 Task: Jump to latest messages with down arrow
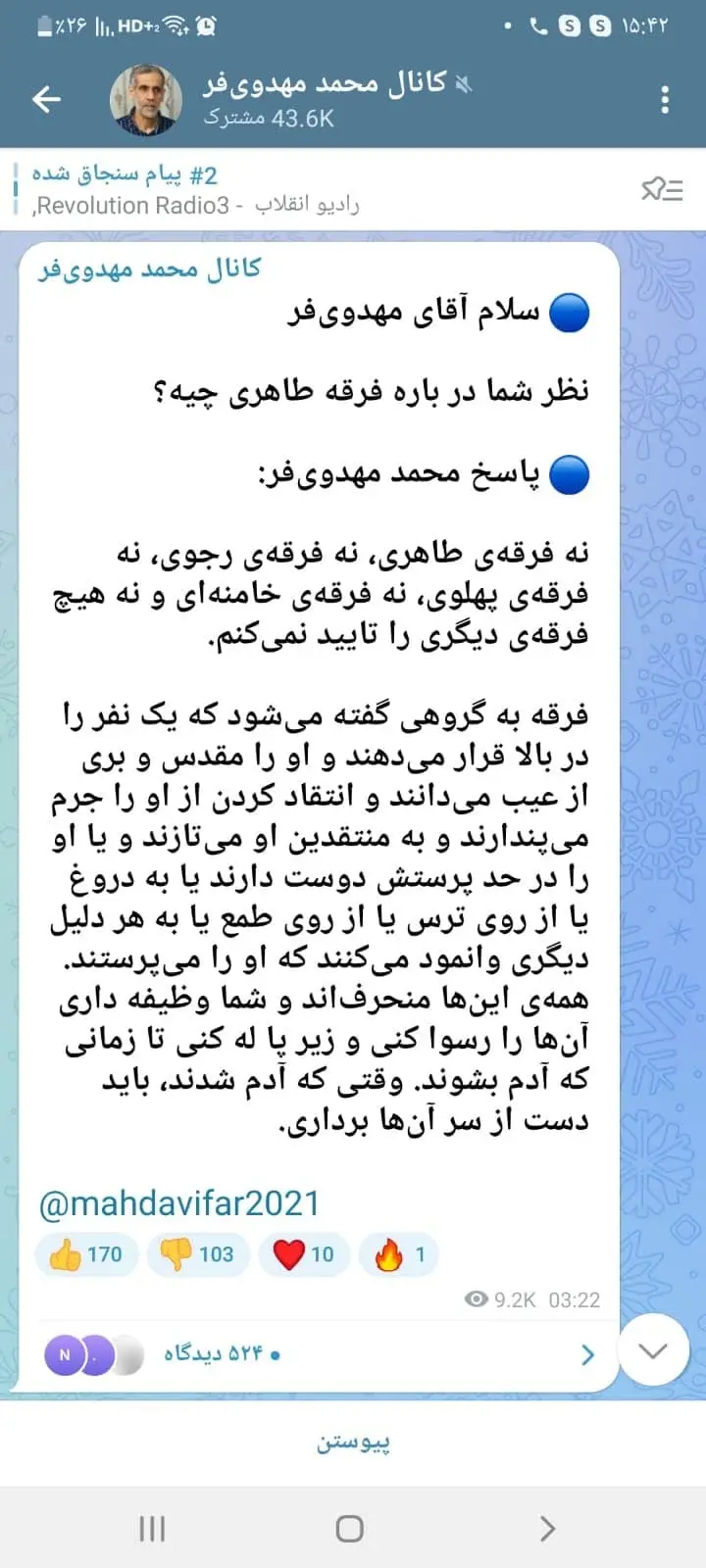(653, 1350)
